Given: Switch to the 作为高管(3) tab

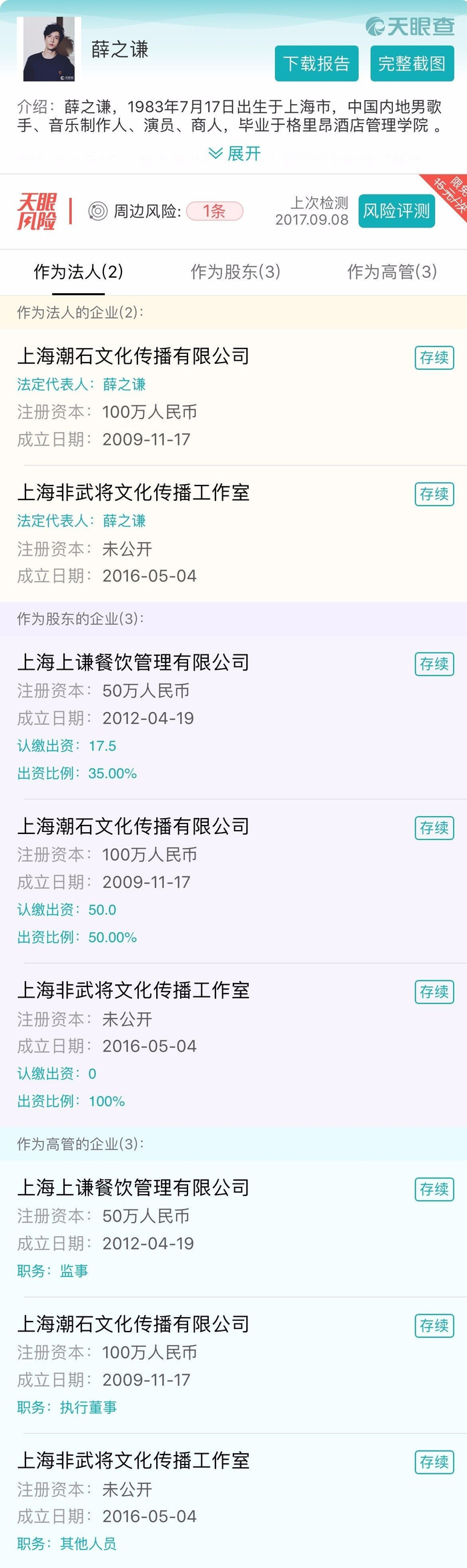Looking at the screenshot, I should coord(392,272).
